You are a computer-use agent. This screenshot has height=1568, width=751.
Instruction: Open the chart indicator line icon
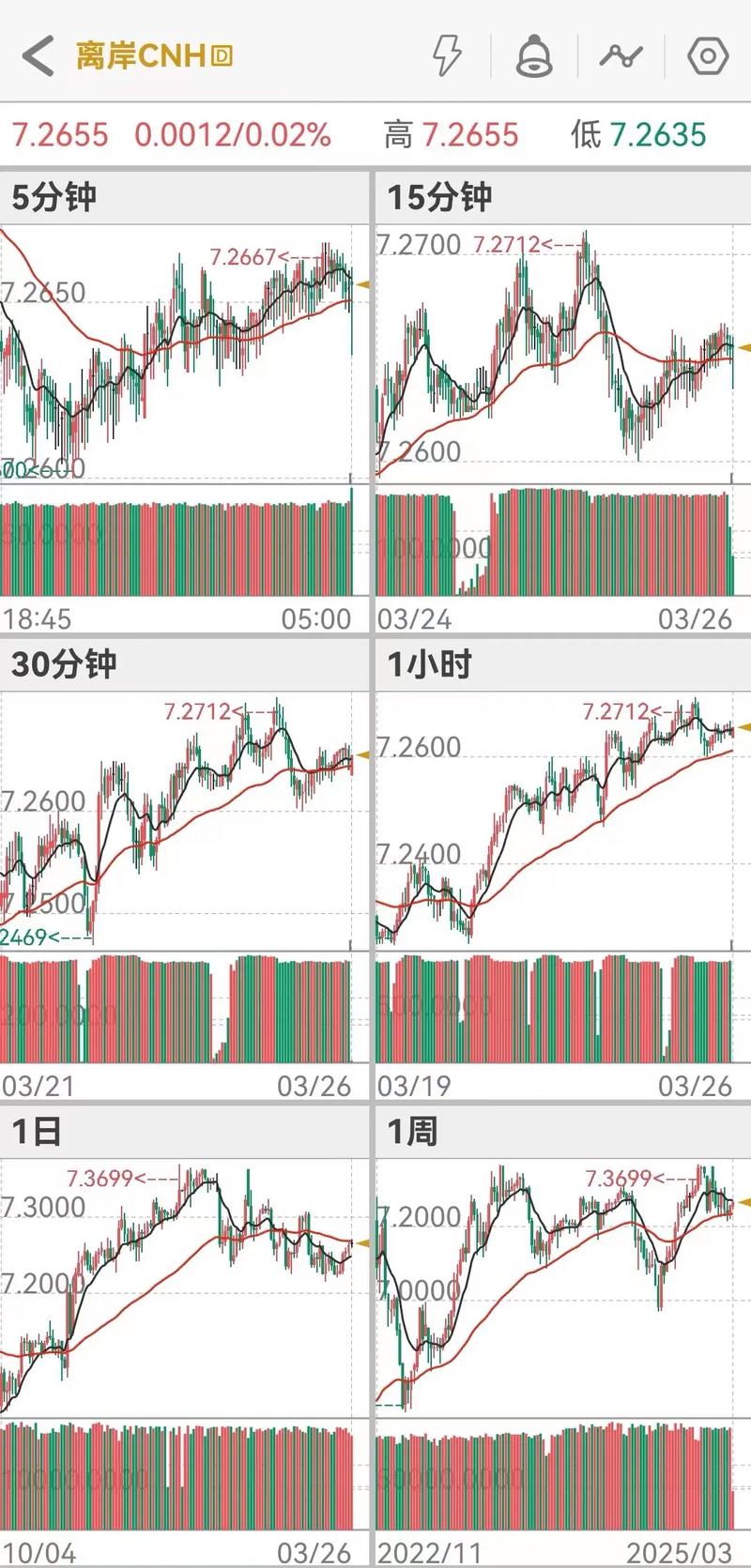pos(621,56)
